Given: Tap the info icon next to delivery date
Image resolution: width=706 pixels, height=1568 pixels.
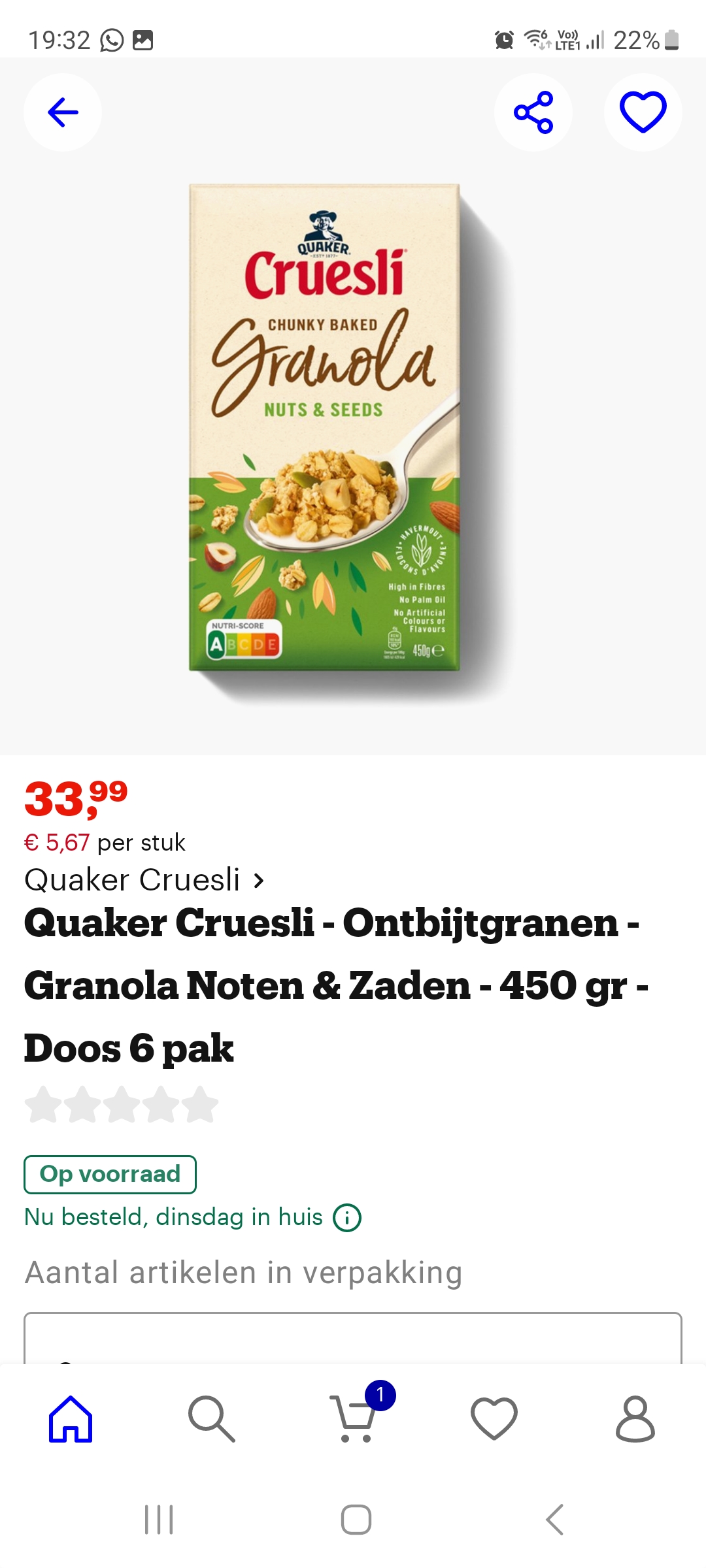Looking at the screenshot, I should click(x=345, y=1217).
